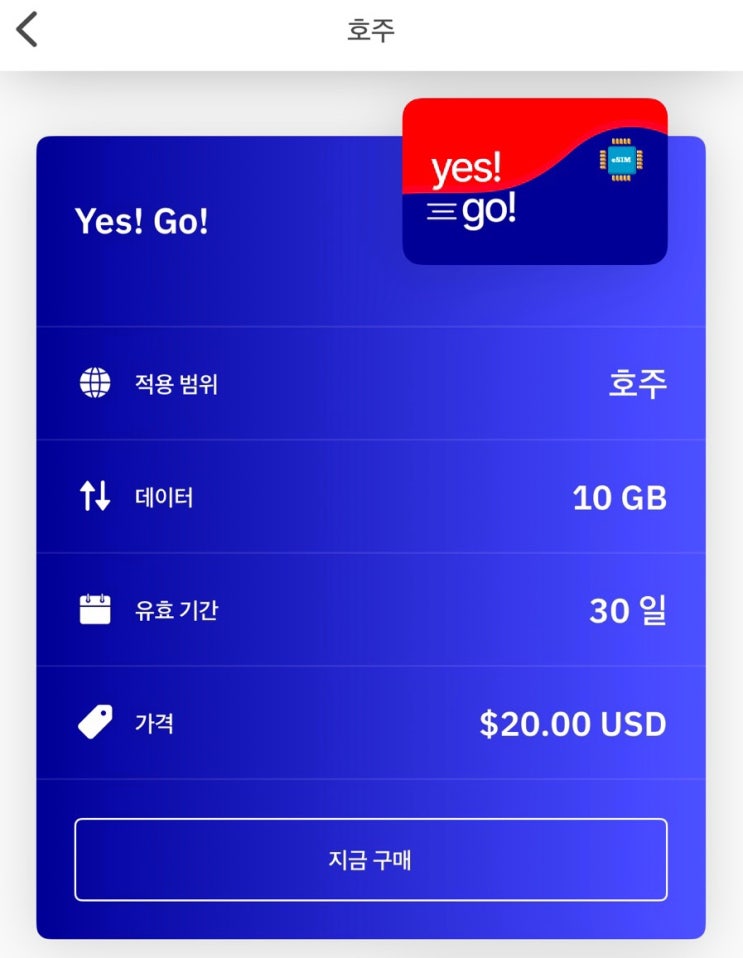Go back from the 호주 page
The height and width of the screenshot is (958, 743).
click(x=27, y=30)
